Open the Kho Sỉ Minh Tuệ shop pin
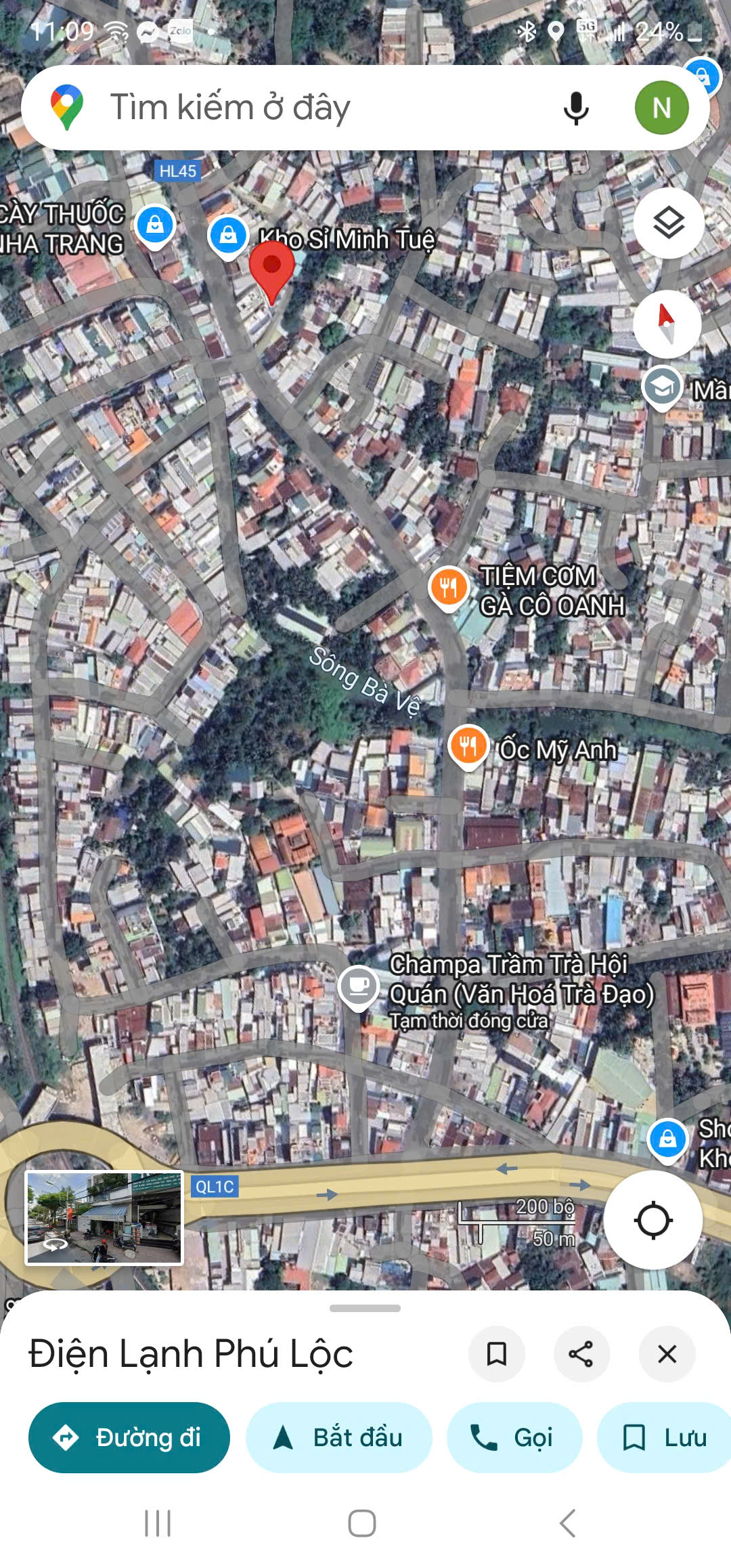731x1568 pixels. pos(228,235)
